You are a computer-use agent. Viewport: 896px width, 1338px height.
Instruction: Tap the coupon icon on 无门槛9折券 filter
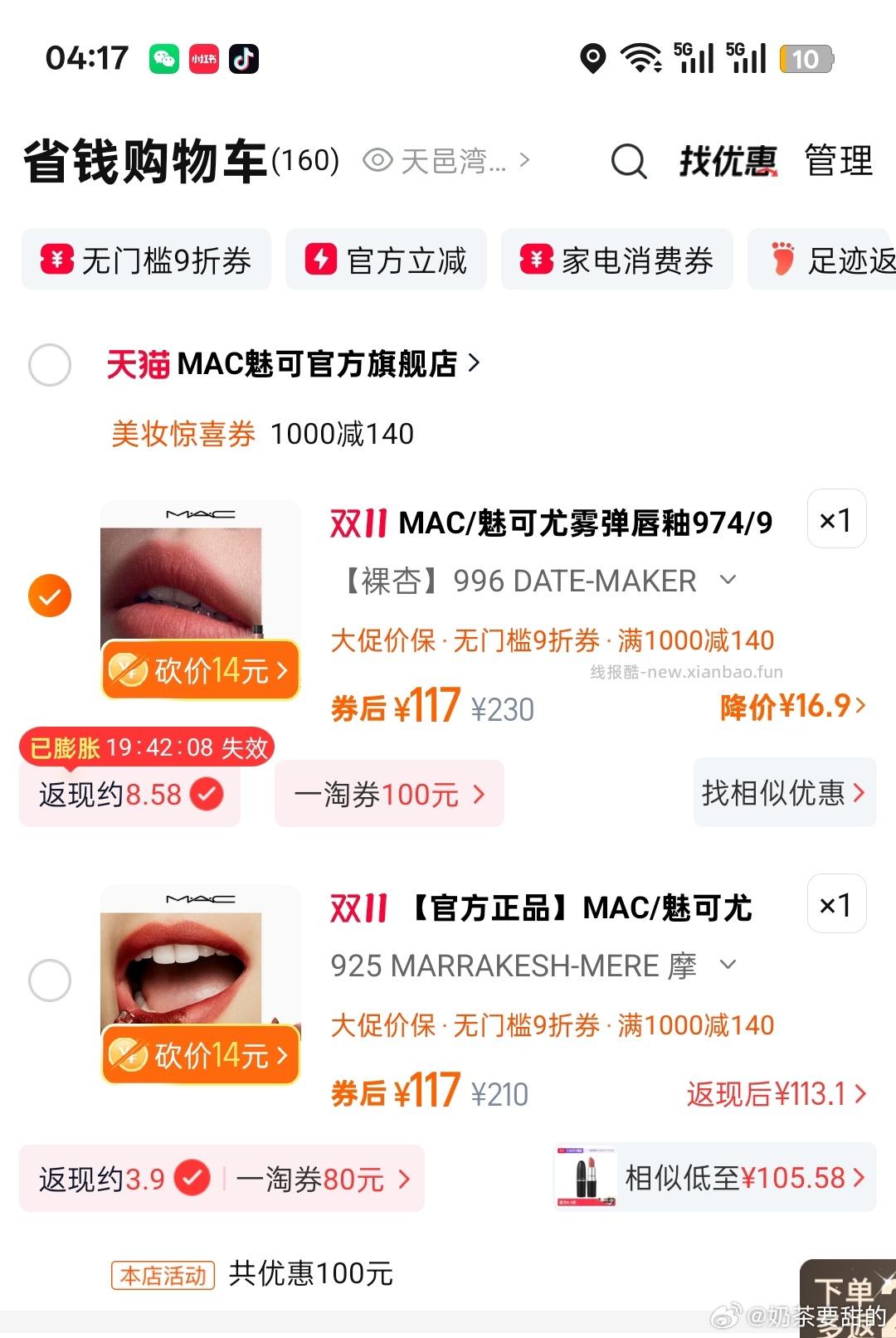tap(56, 260)
